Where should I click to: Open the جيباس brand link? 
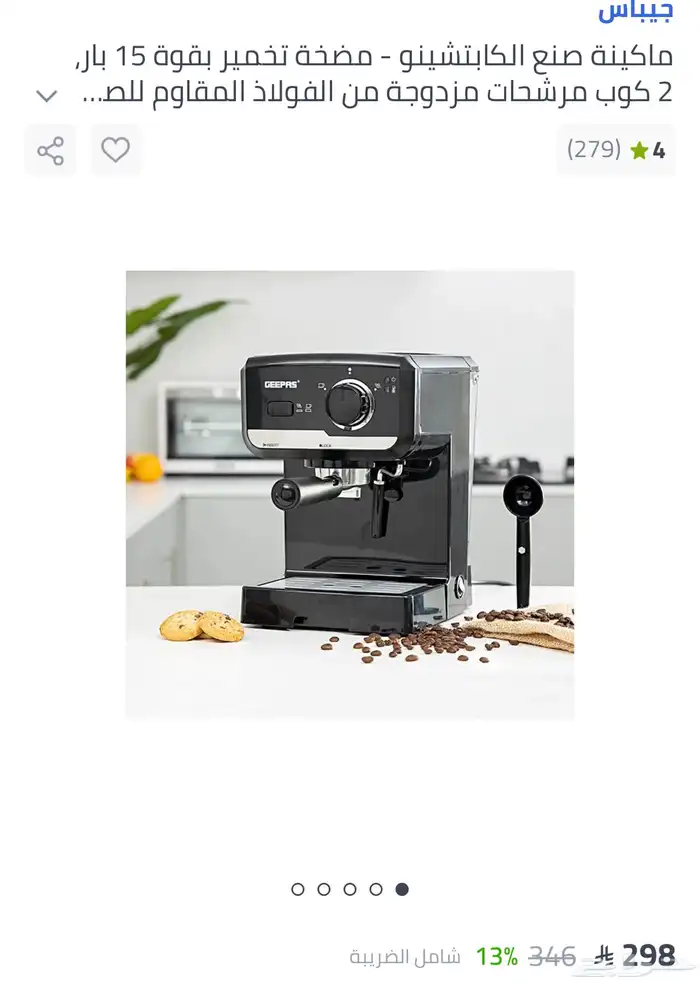pyautogui.click(x=635, y=11)
